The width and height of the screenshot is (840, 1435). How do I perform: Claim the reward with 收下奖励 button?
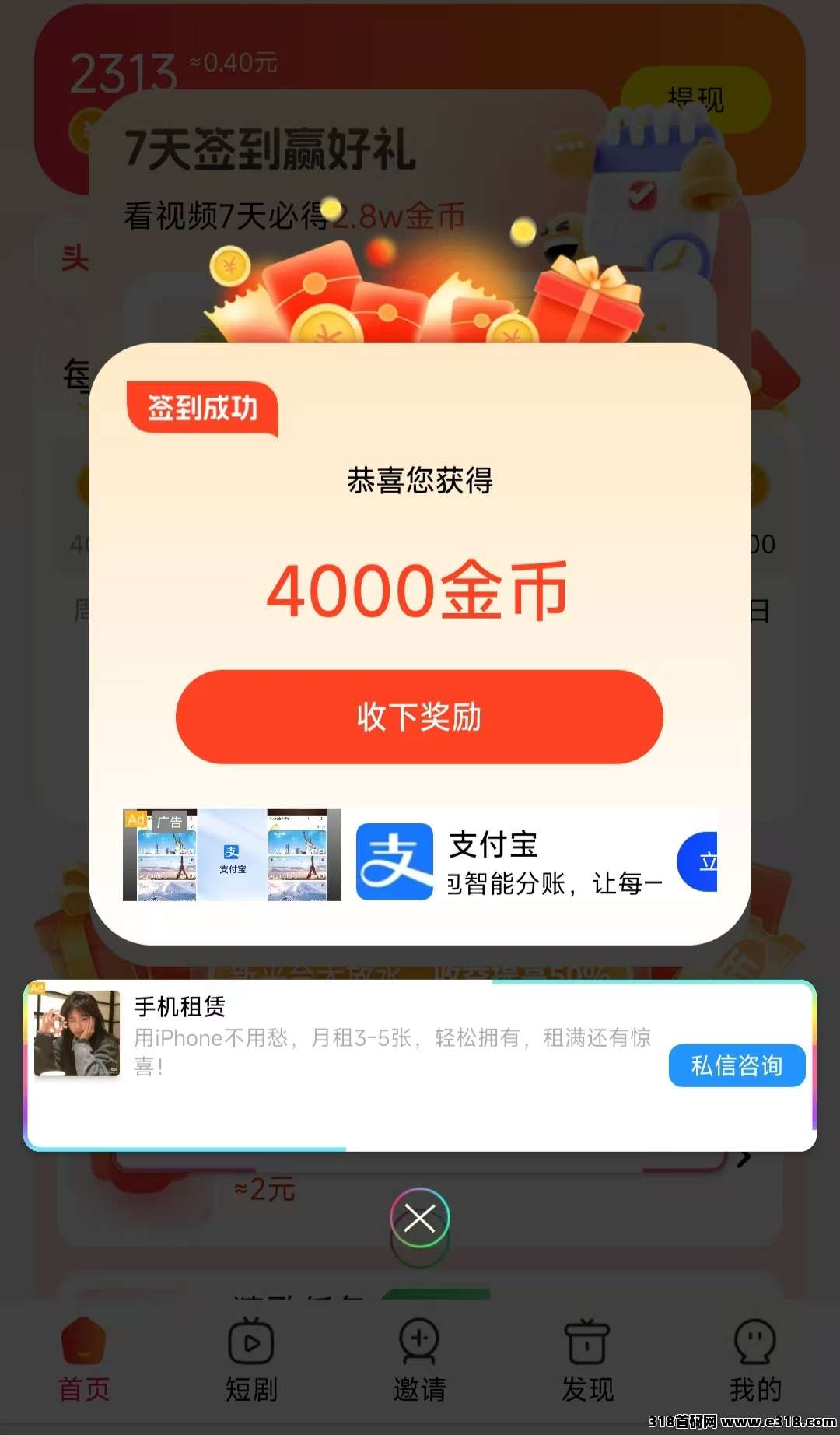(x=419, y=717)
